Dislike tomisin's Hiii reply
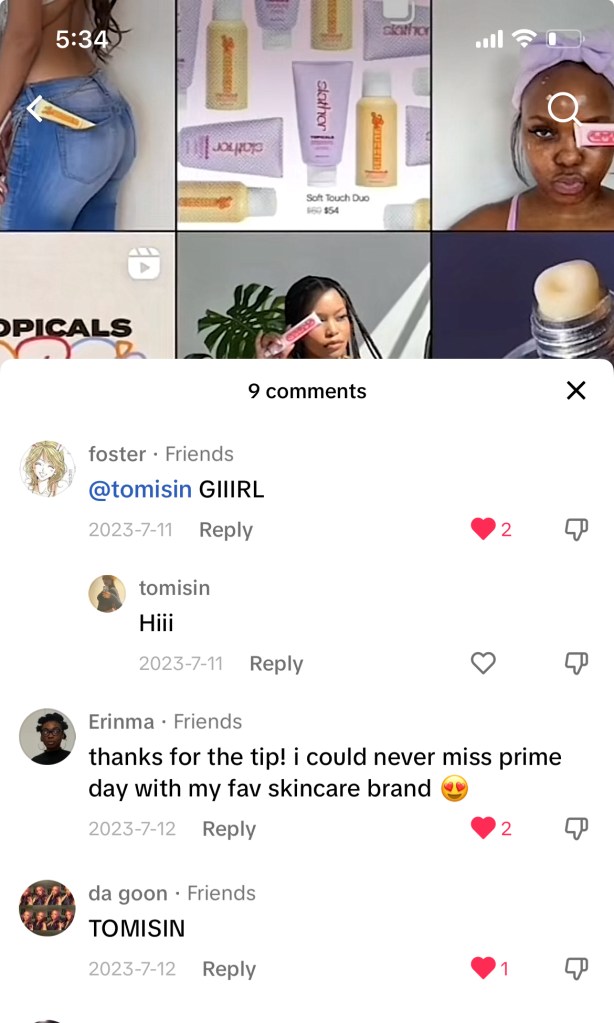This screenshot has width=614, height=1023. tap(576, 663)
